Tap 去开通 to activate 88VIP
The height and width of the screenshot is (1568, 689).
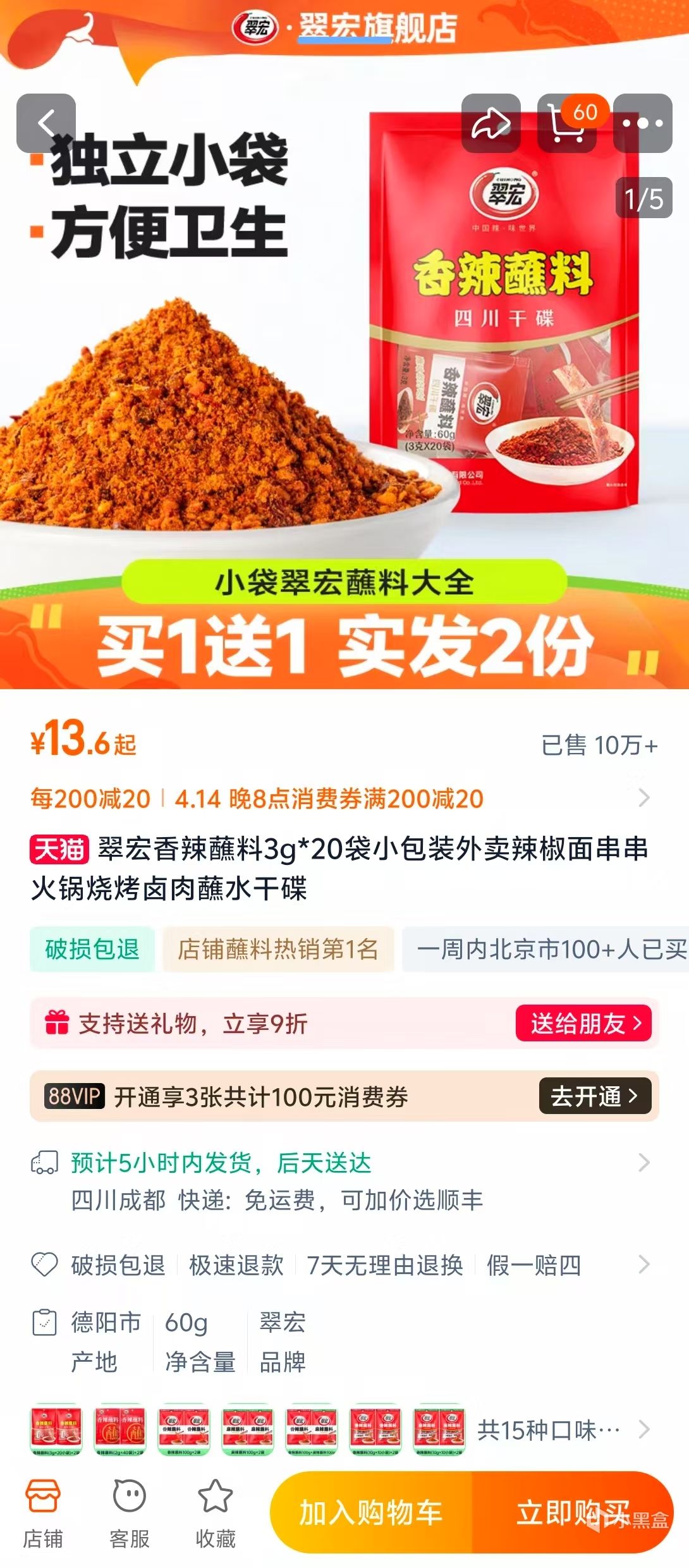(x=594, y=1096)
